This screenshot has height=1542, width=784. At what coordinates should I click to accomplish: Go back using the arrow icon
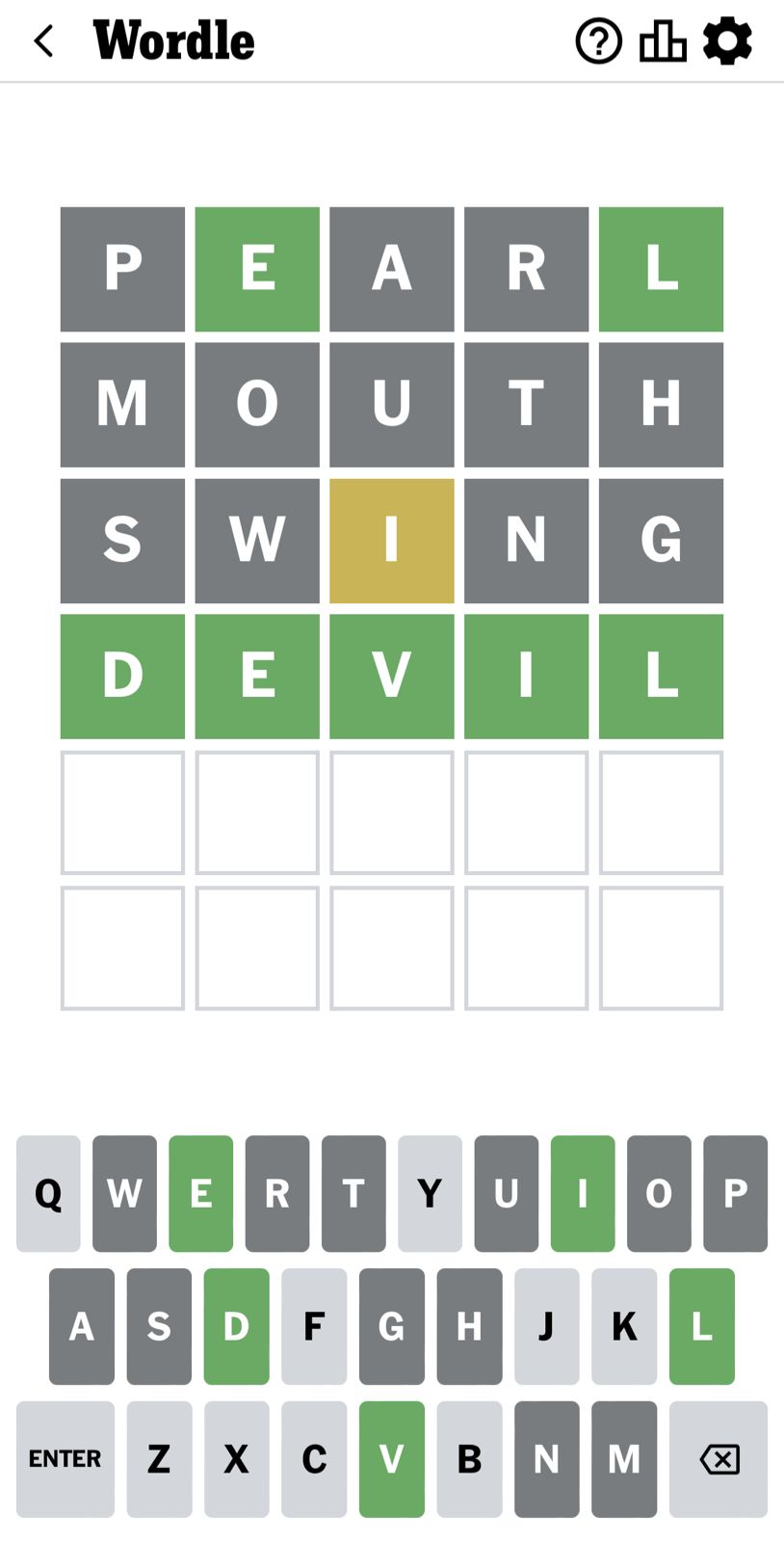43,41
